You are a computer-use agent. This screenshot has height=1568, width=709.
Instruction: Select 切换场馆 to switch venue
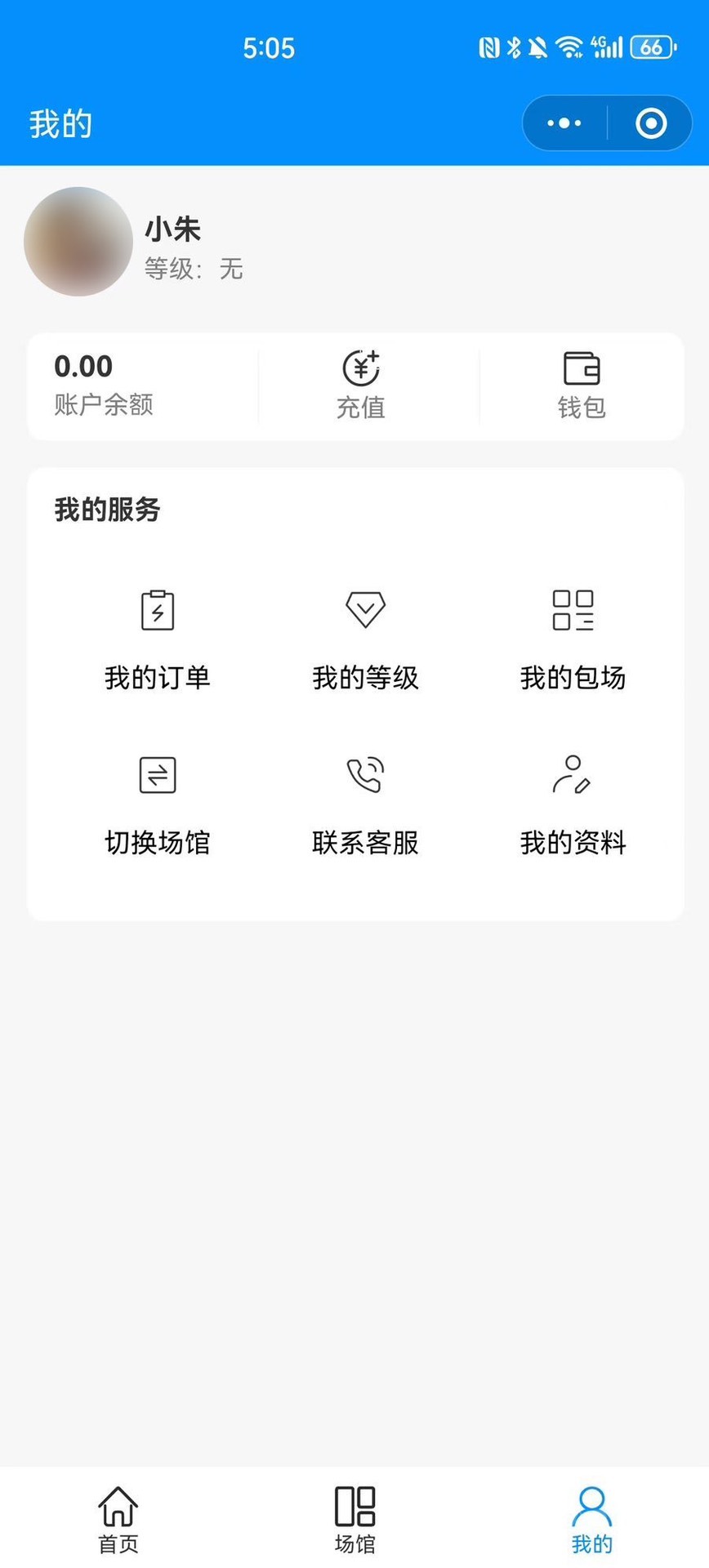[x=158, y=805]
